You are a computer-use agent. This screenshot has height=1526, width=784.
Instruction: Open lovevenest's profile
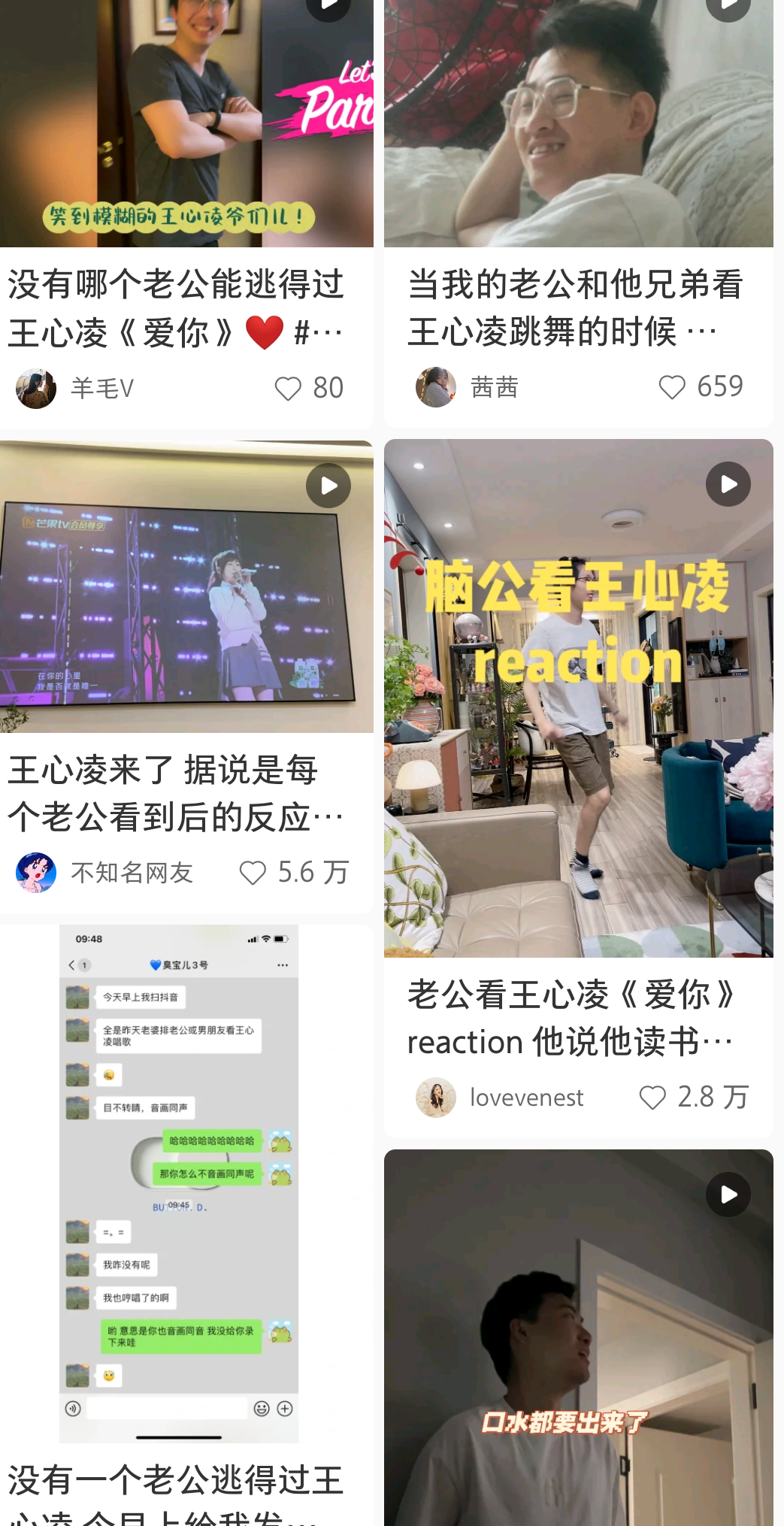[x=436, y=1098]
